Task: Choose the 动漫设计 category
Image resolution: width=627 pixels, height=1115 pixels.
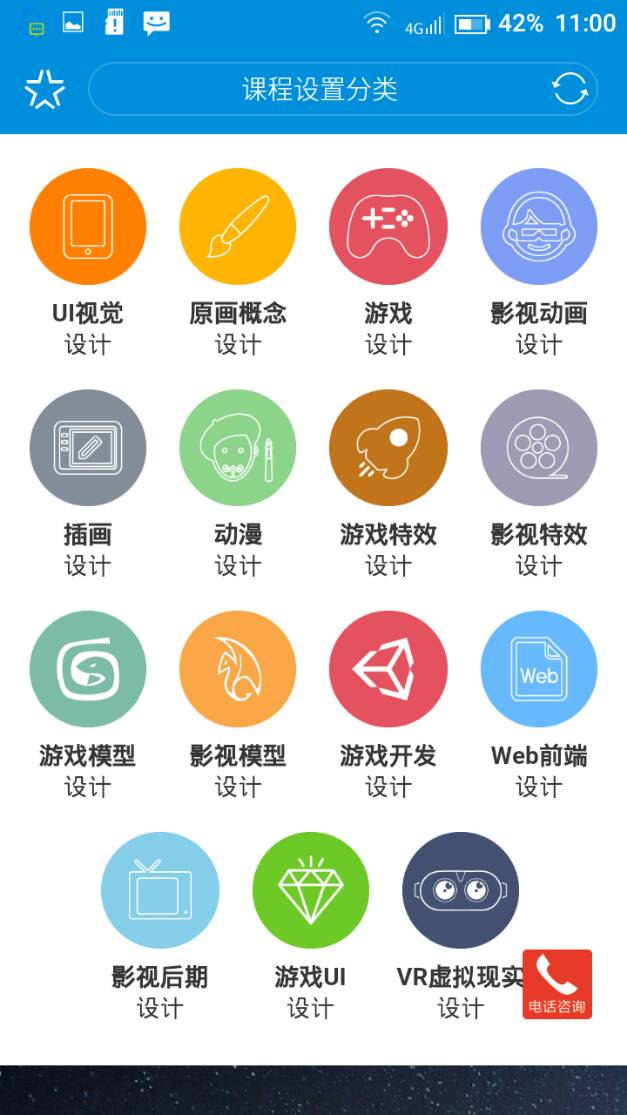Action: coord(238,448)
